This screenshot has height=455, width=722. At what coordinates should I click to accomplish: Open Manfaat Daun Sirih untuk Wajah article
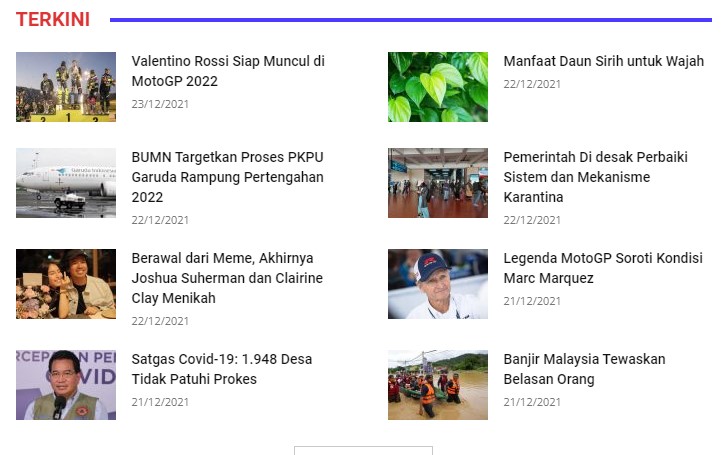pyautogui.click(x=603, y=61)
